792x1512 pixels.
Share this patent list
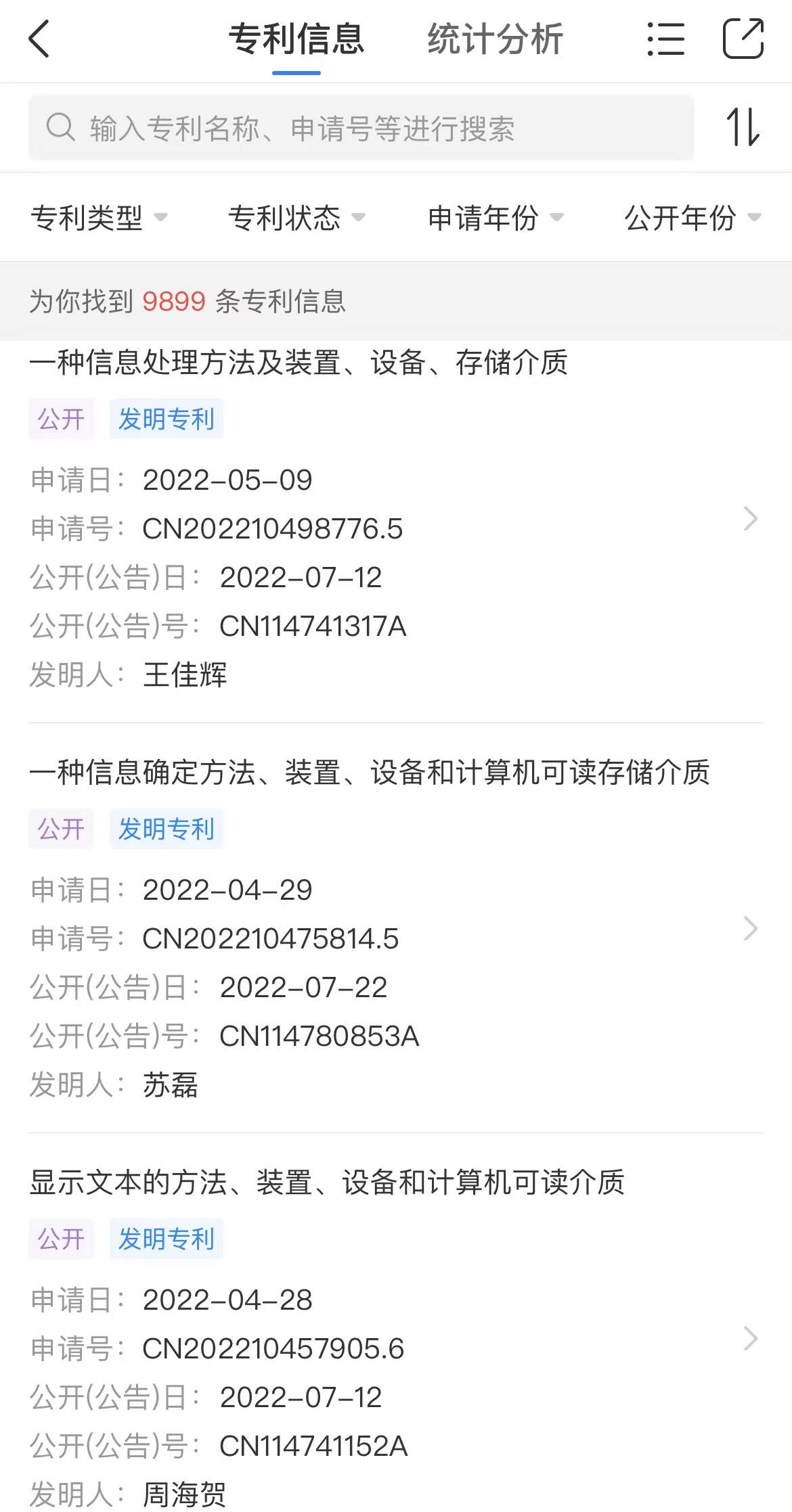coord(743,39)
